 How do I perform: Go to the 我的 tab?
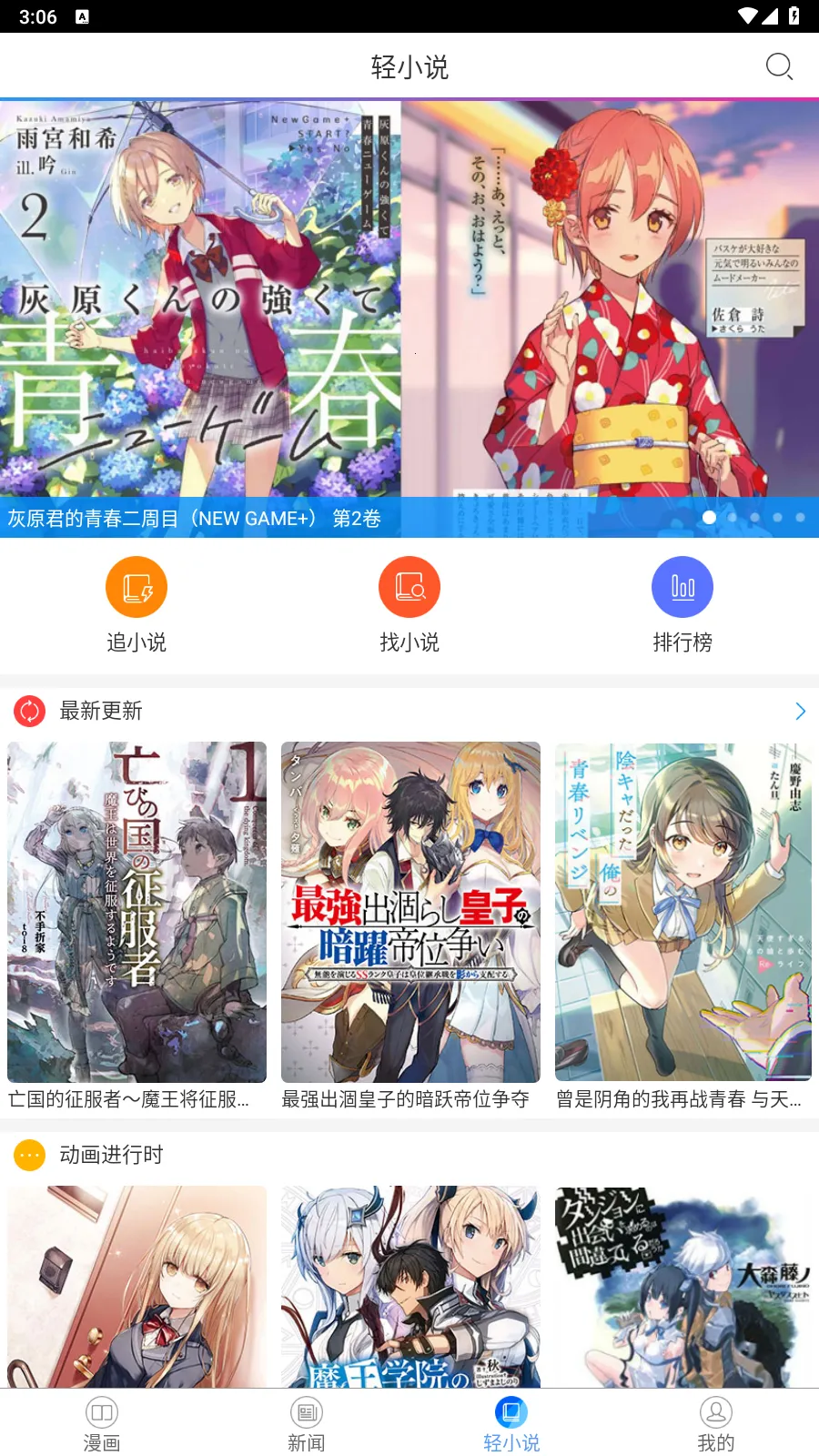716,1424
